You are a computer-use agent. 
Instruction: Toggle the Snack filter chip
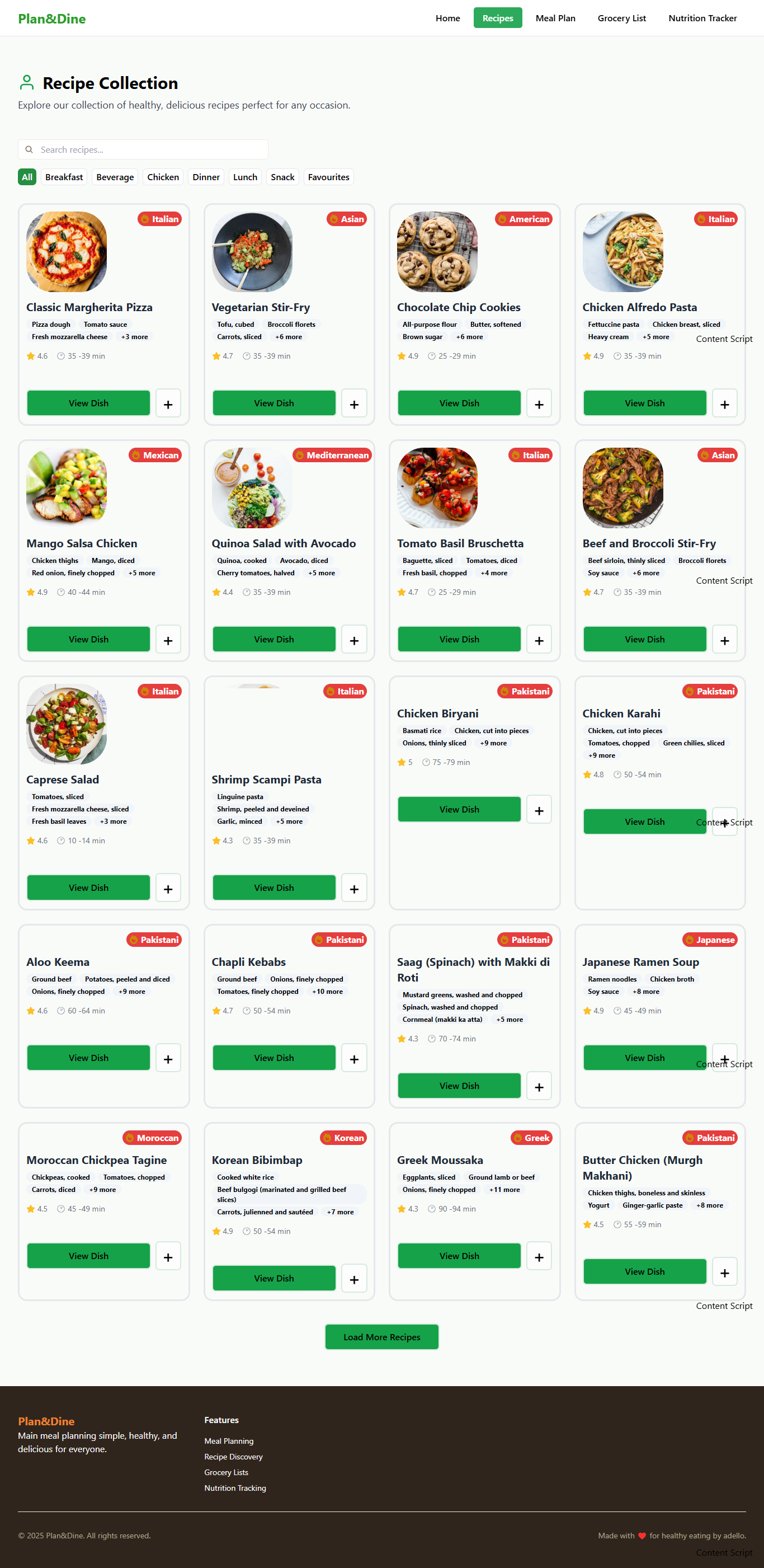pyautogui.click(x=282, y=177)
